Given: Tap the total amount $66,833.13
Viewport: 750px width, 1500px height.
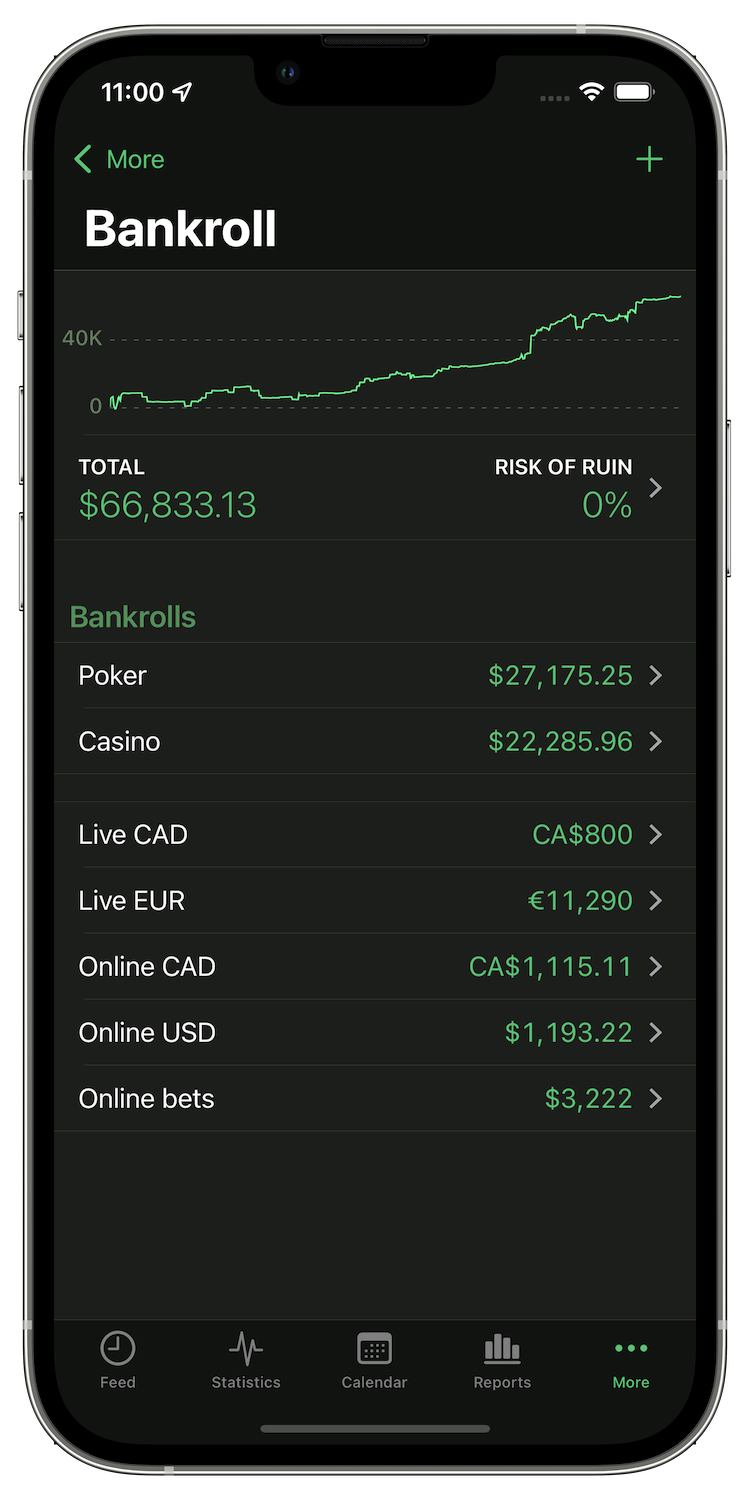Looking at the screenshot, I should pos(167,505).
